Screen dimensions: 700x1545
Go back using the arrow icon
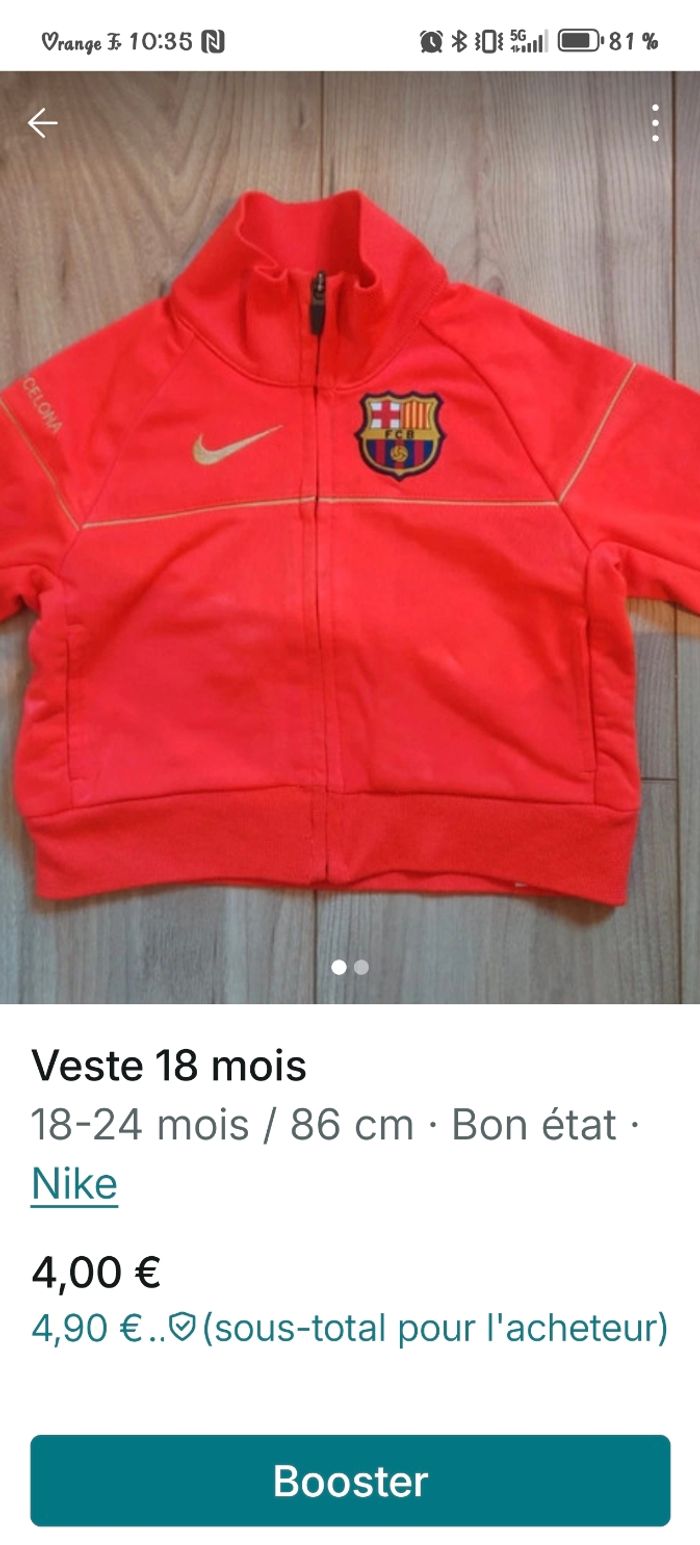tap(42, 123)
